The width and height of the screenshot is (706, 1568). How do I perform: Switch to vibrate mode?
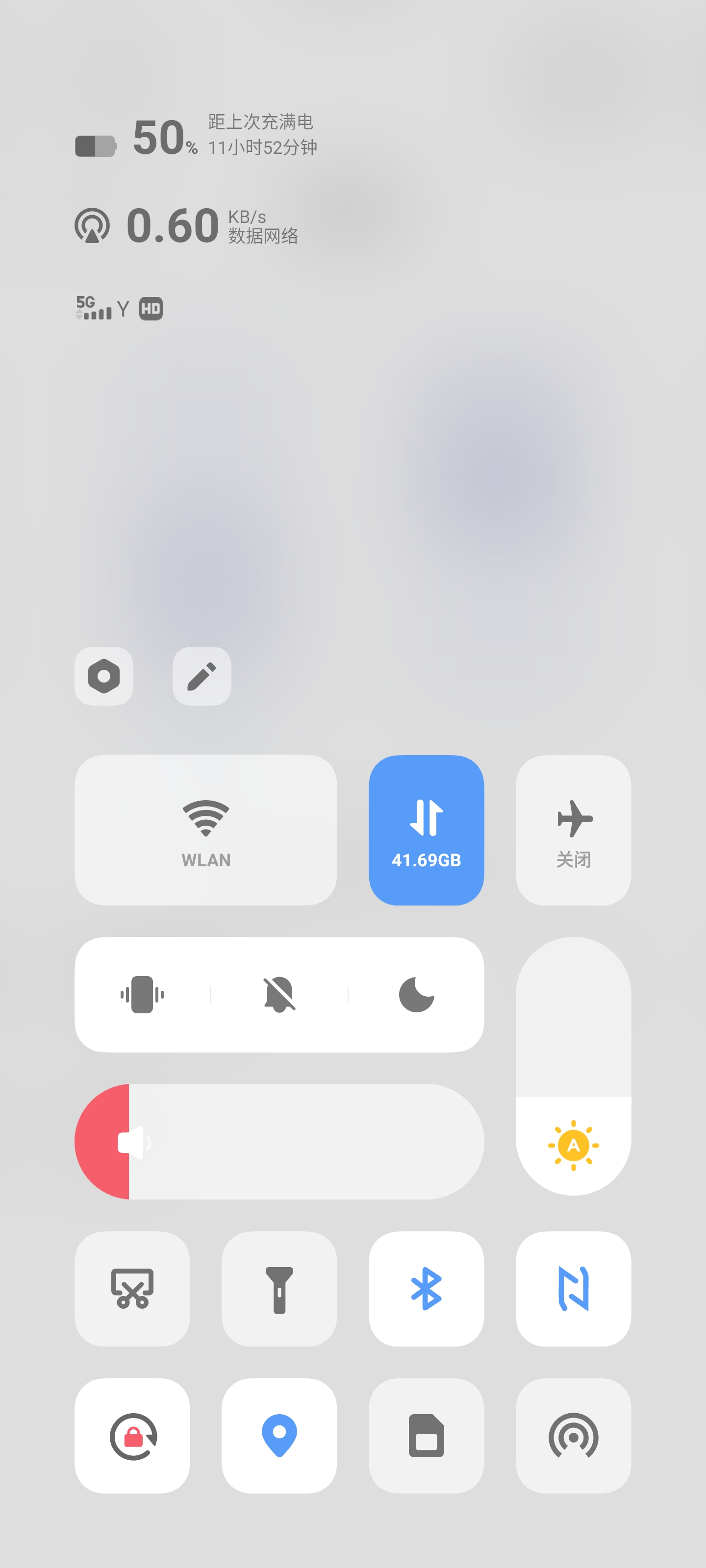pyautogui.click(x=142, y=994)
